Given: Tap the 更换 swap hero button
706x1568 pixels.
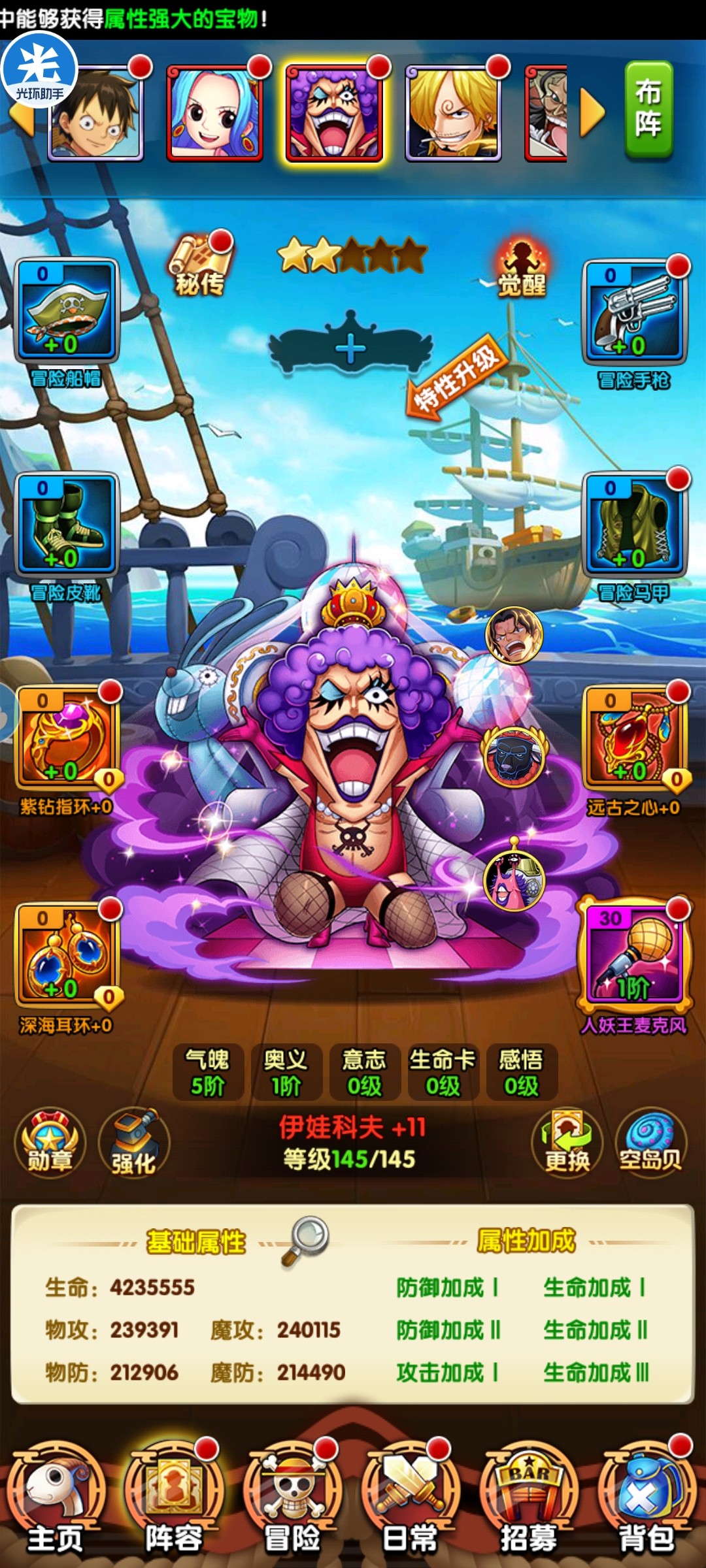Looking at the screenshot, I should point(567,1143).
